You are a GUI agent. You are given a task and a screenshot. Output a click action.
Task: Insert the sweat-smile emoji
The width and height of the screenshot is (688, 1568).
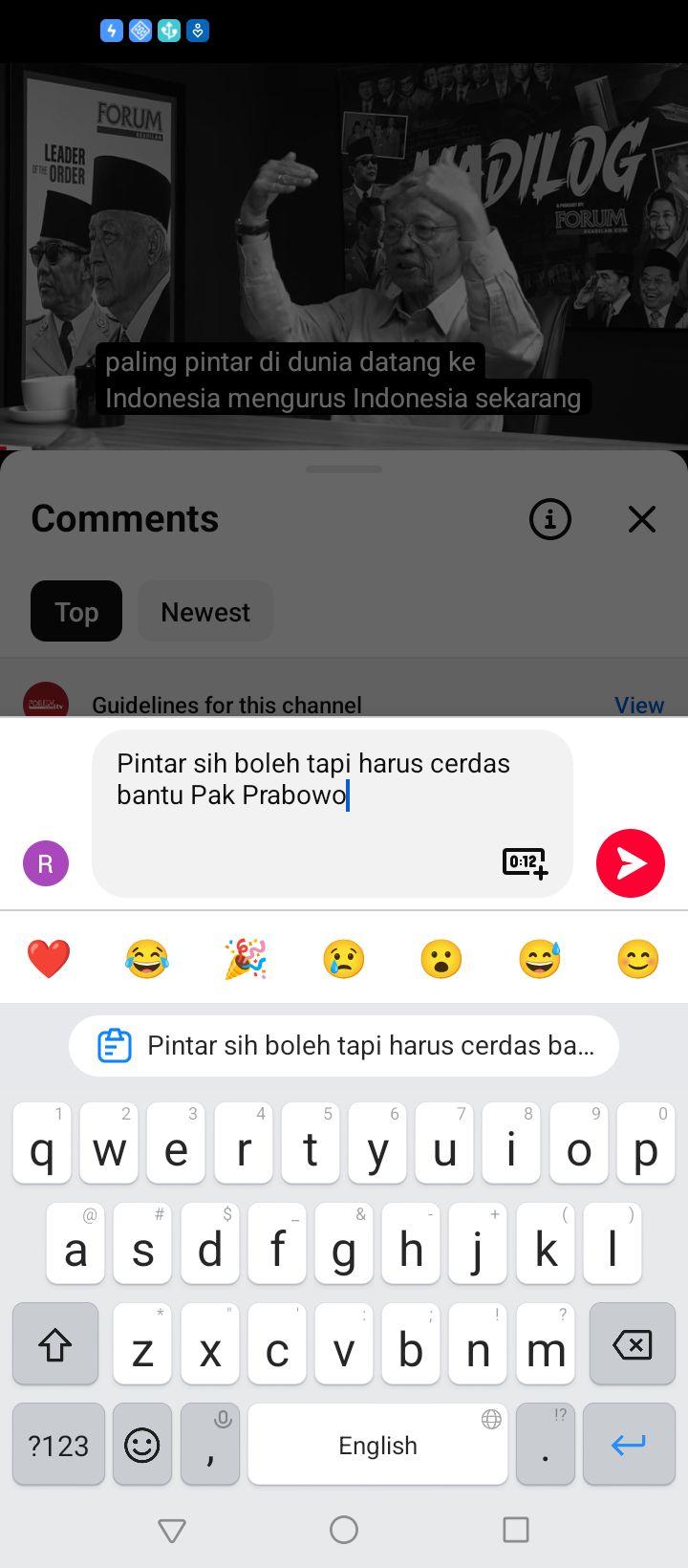point(540,959)
